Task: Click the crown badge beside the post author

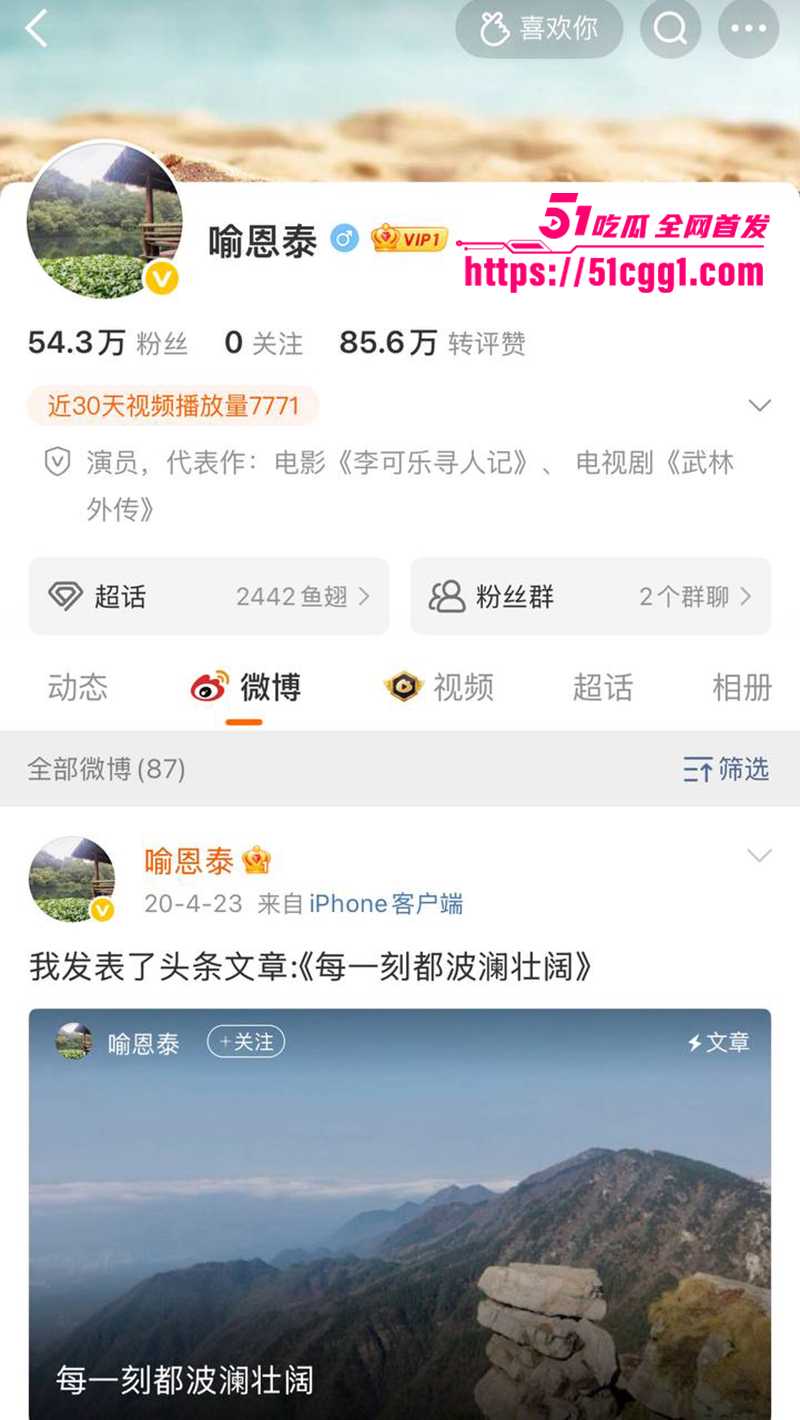Action: [x=258, y=860]
